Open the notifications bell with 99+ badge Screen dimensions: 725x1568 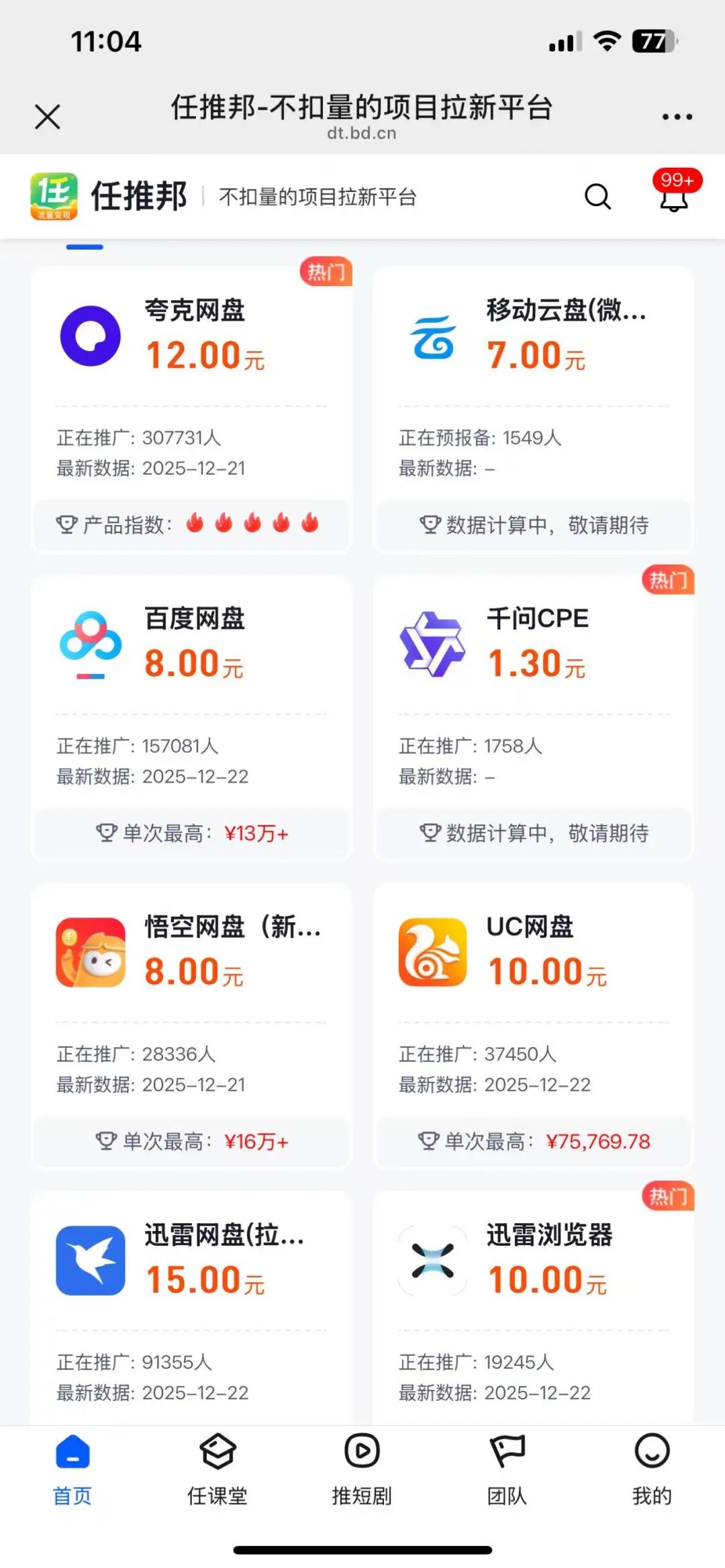pos(674,197)
